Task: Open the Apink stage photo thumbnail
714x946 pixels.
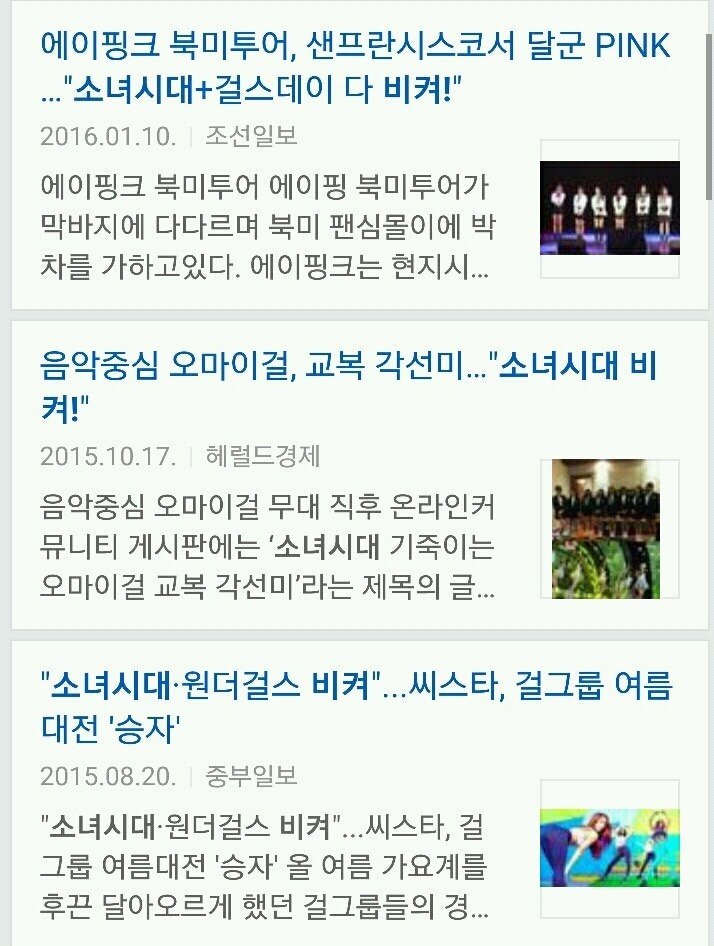Action: click(x=609, y=208)
